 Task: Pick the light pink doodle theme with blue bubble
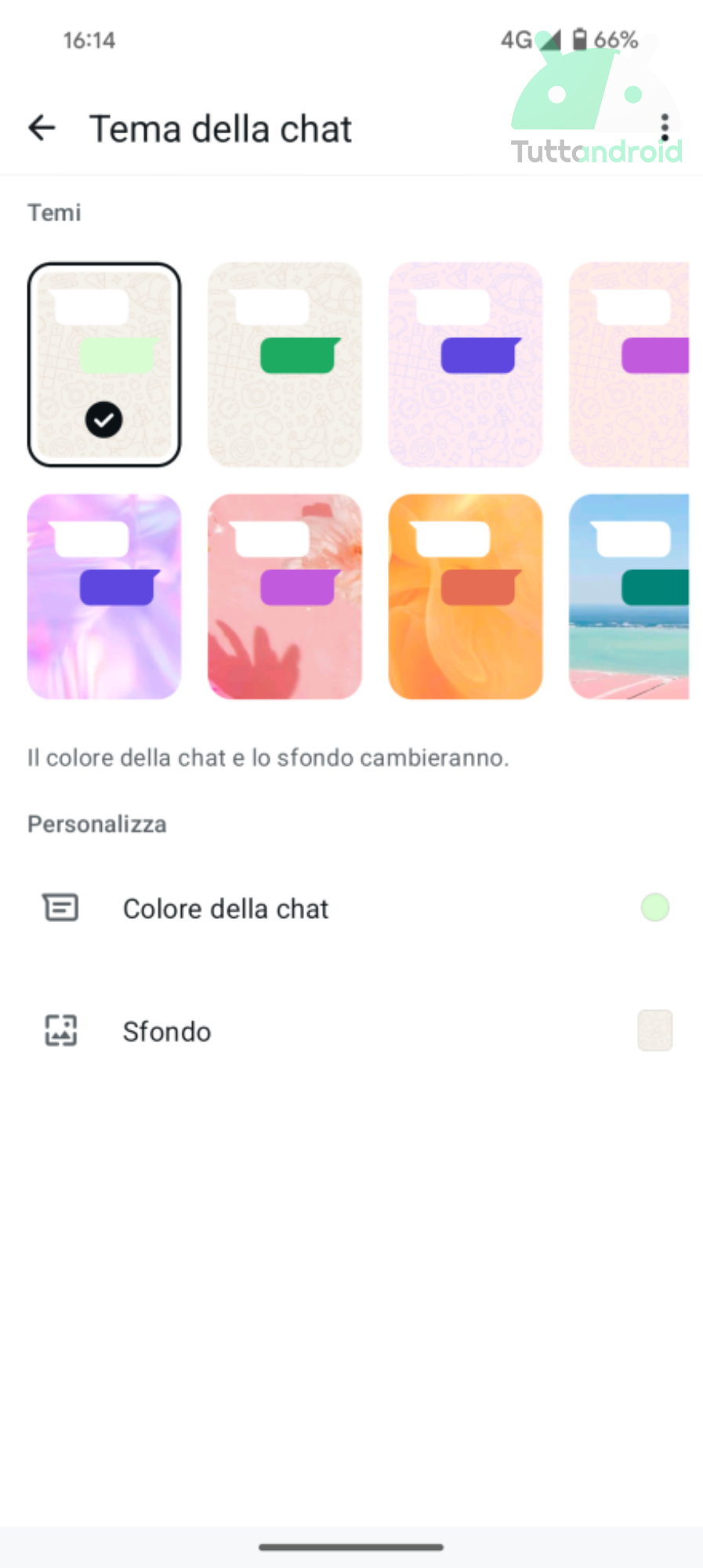tap(466, 365)
